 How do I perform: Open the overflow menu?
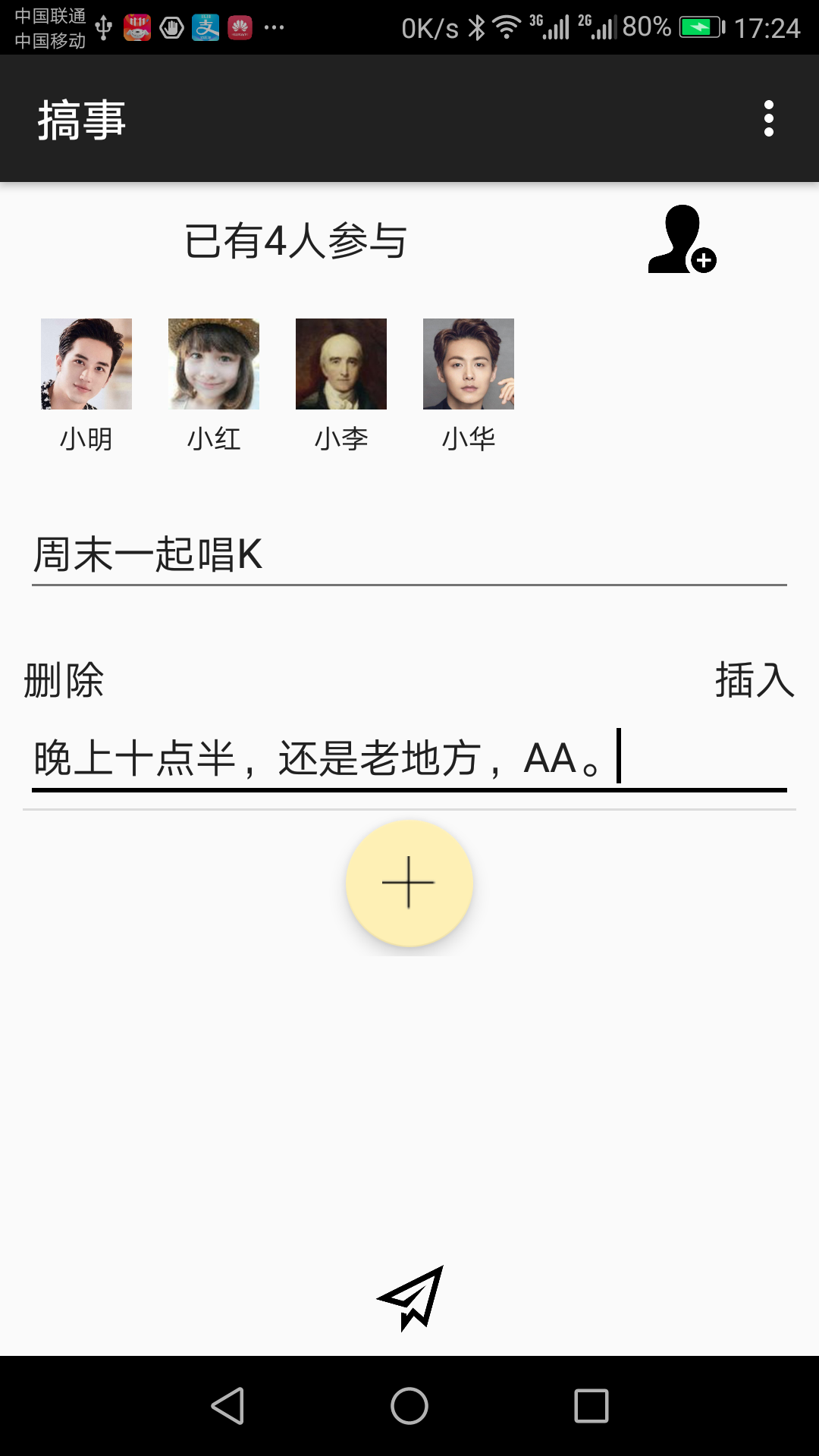(768, 119)
